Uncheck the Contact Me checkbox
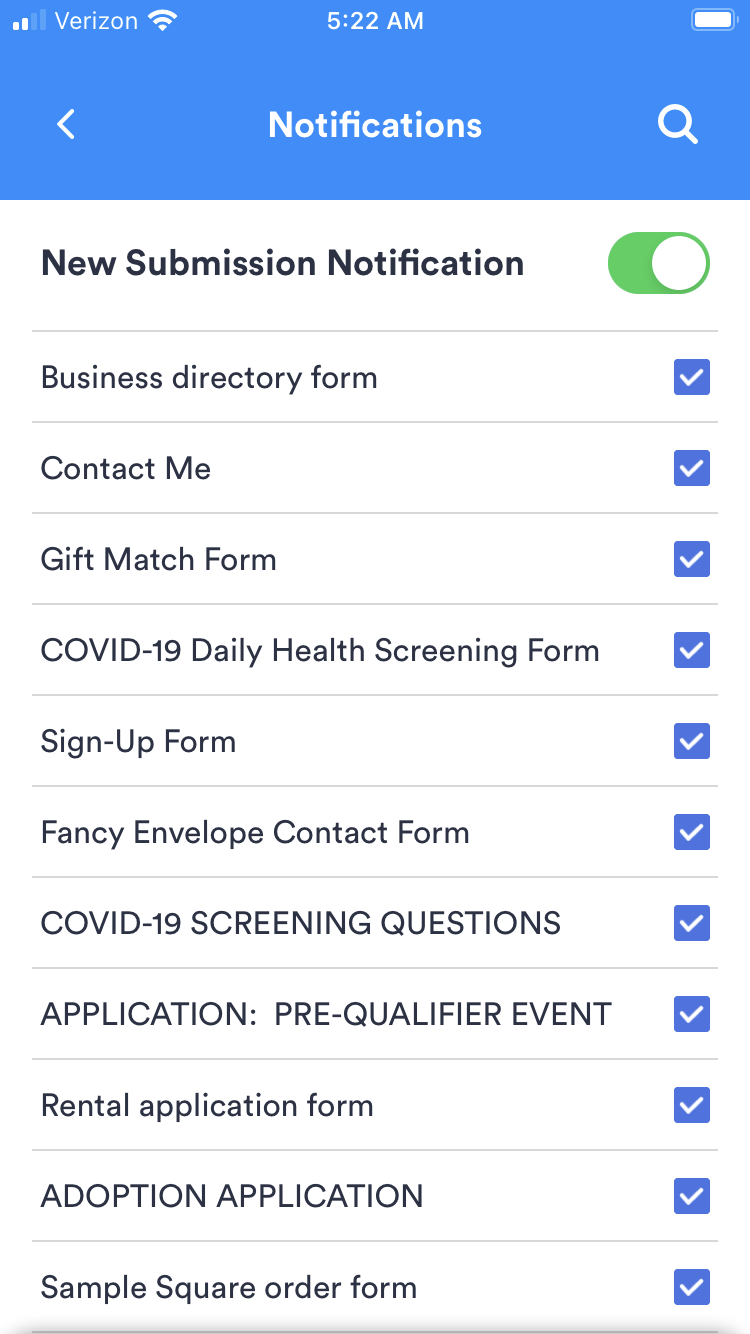Viewport: 750px width, 1334px height. 691,468
